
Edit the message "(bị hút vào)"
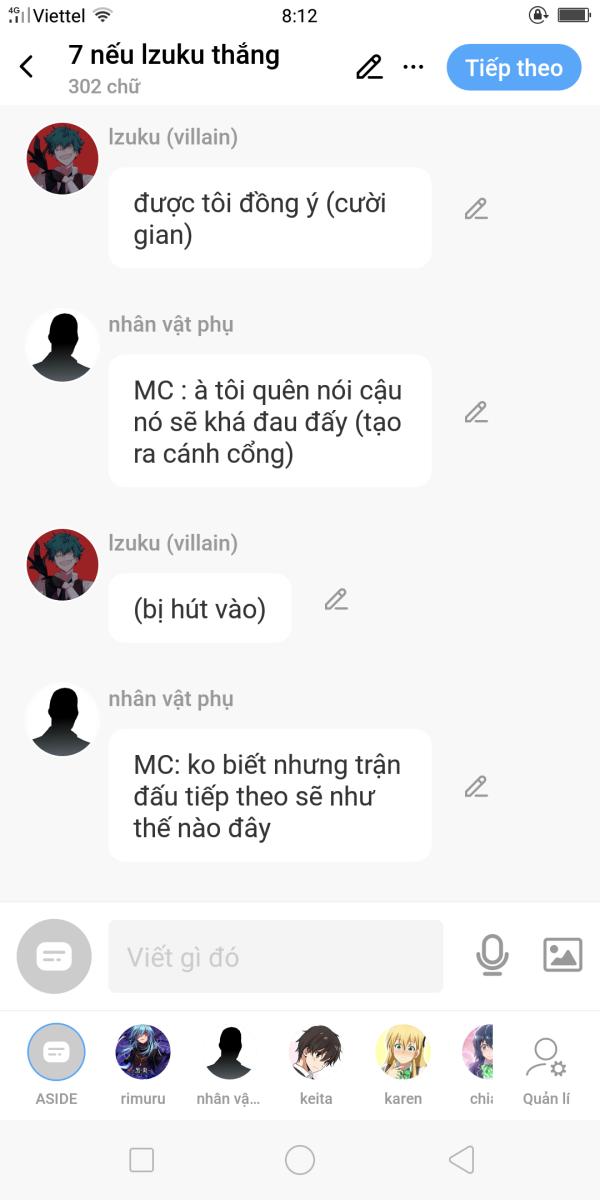click(336, 599)
